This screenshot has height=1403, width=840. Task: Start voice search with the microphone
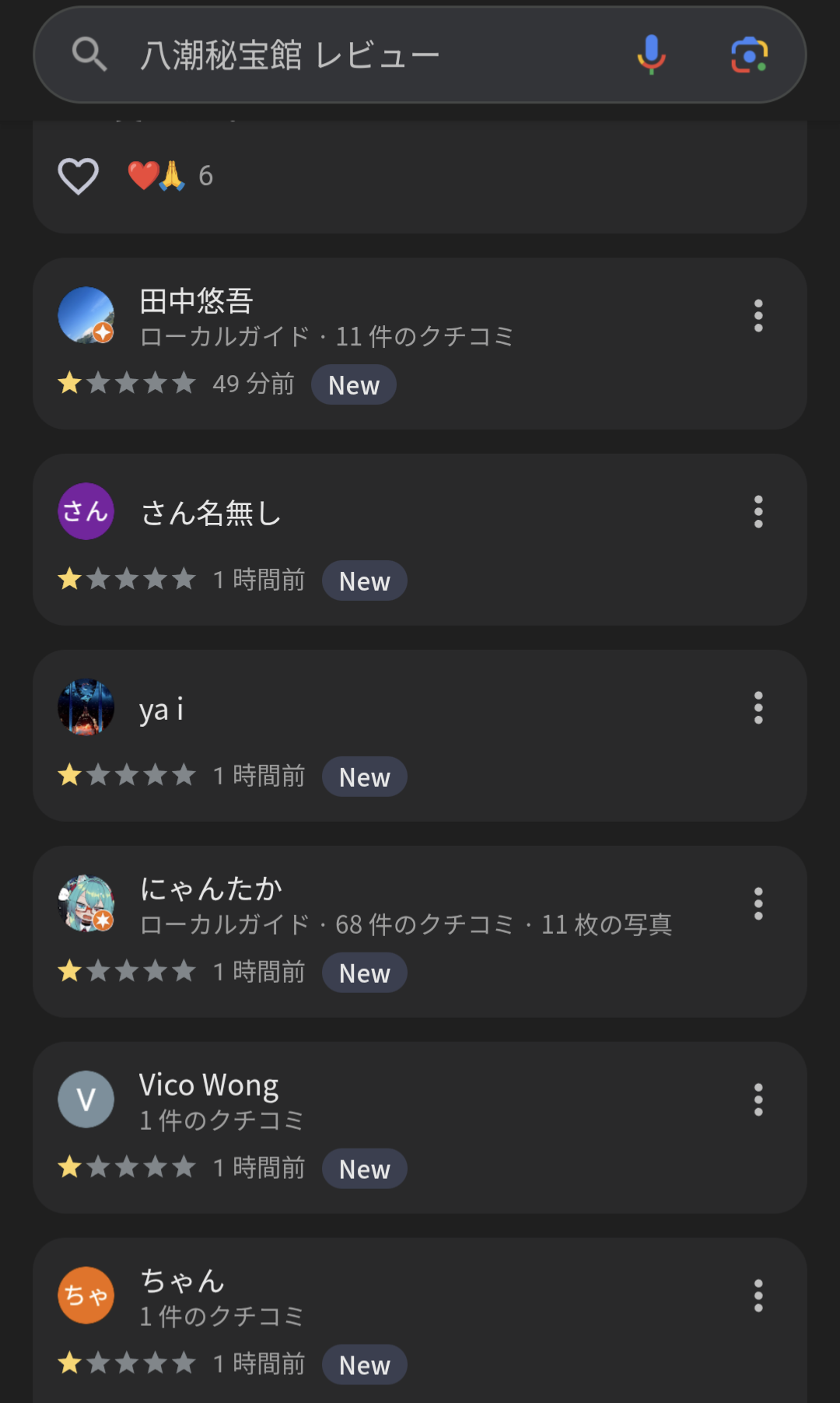click(651, 55)
